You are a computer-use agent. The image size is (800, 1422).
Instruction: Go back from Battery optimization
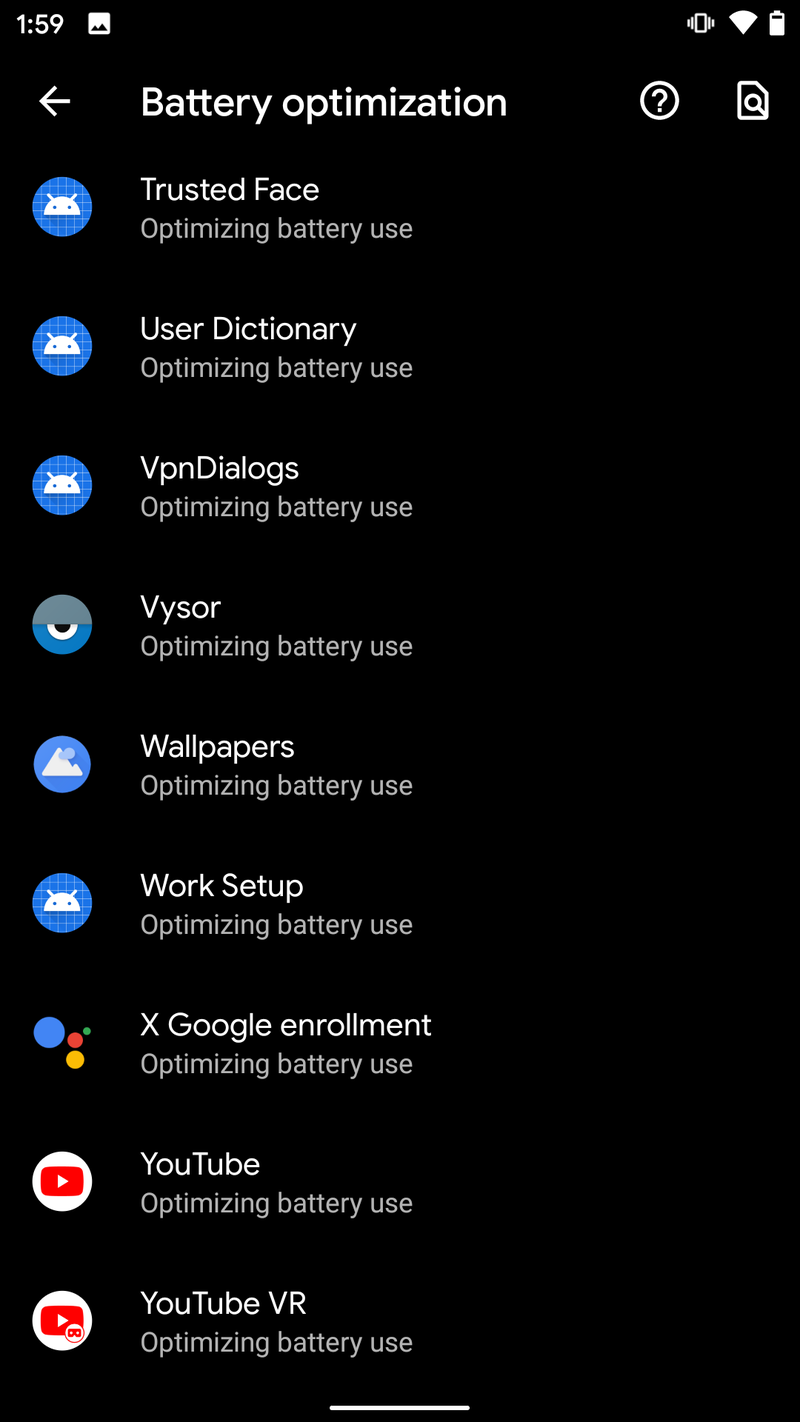point(55,101)
